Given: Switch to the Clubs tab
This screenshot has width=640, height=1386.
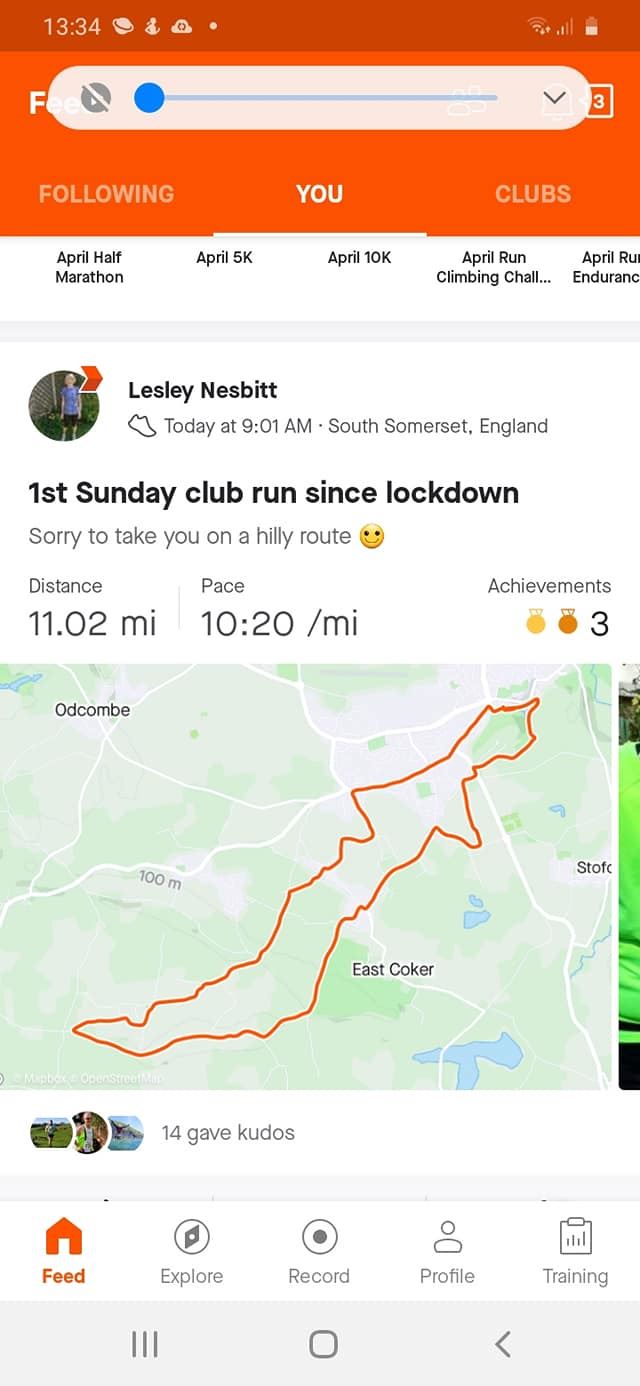Looking at the screenshot, I should [532, 194].
